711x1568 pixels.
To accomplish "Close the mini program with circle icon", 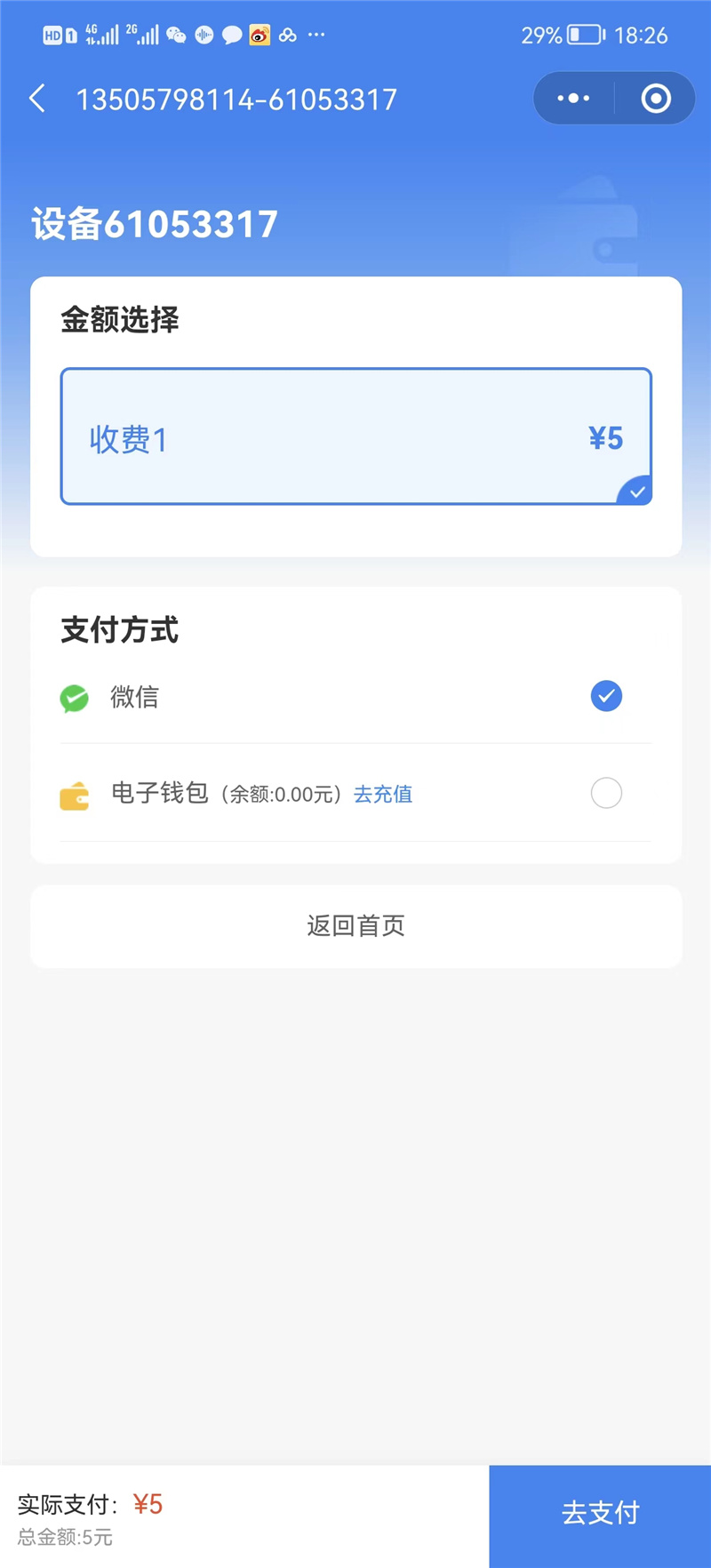I will 656,99.
